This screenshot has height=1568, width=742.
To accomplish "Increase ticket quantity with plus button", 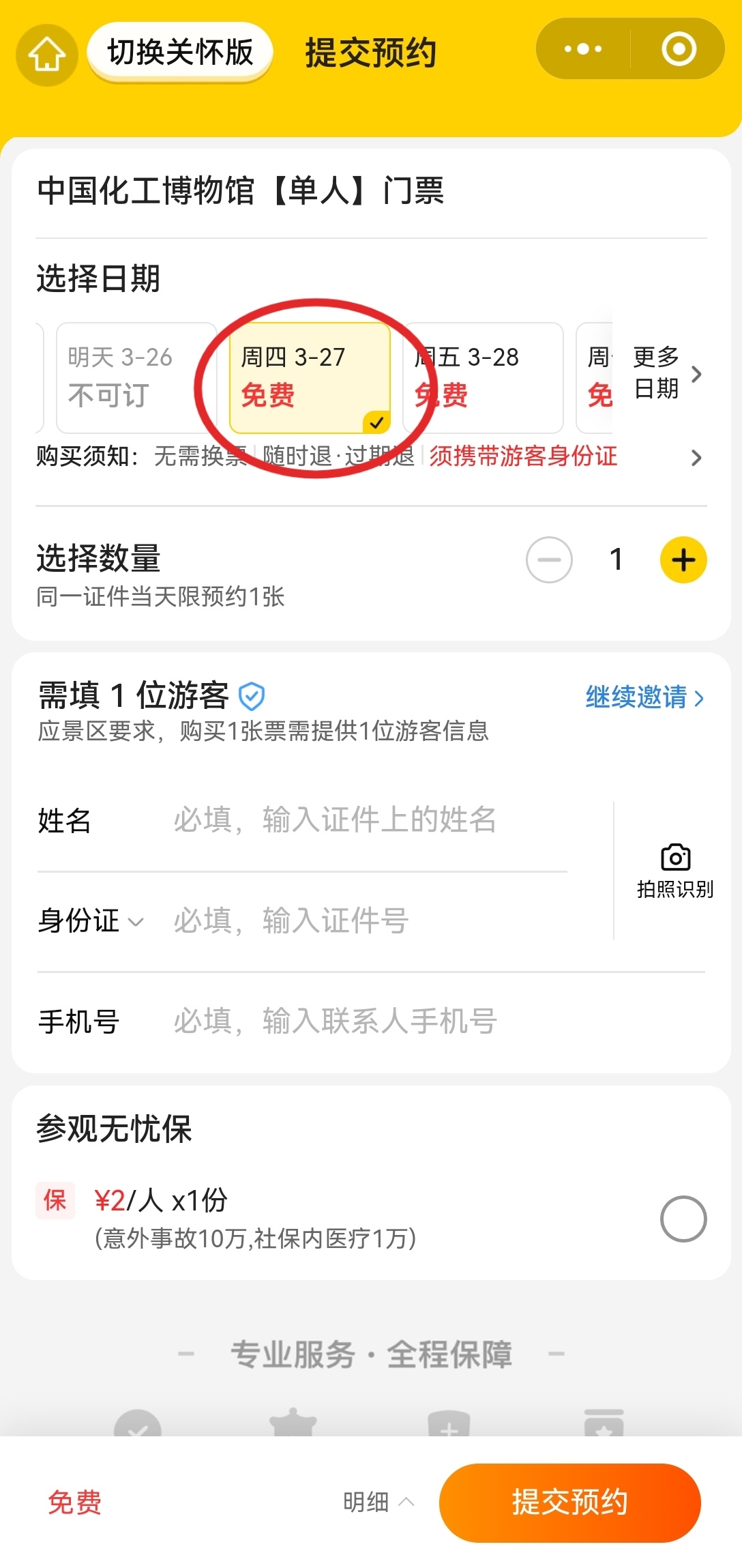I will click(683, 560).
